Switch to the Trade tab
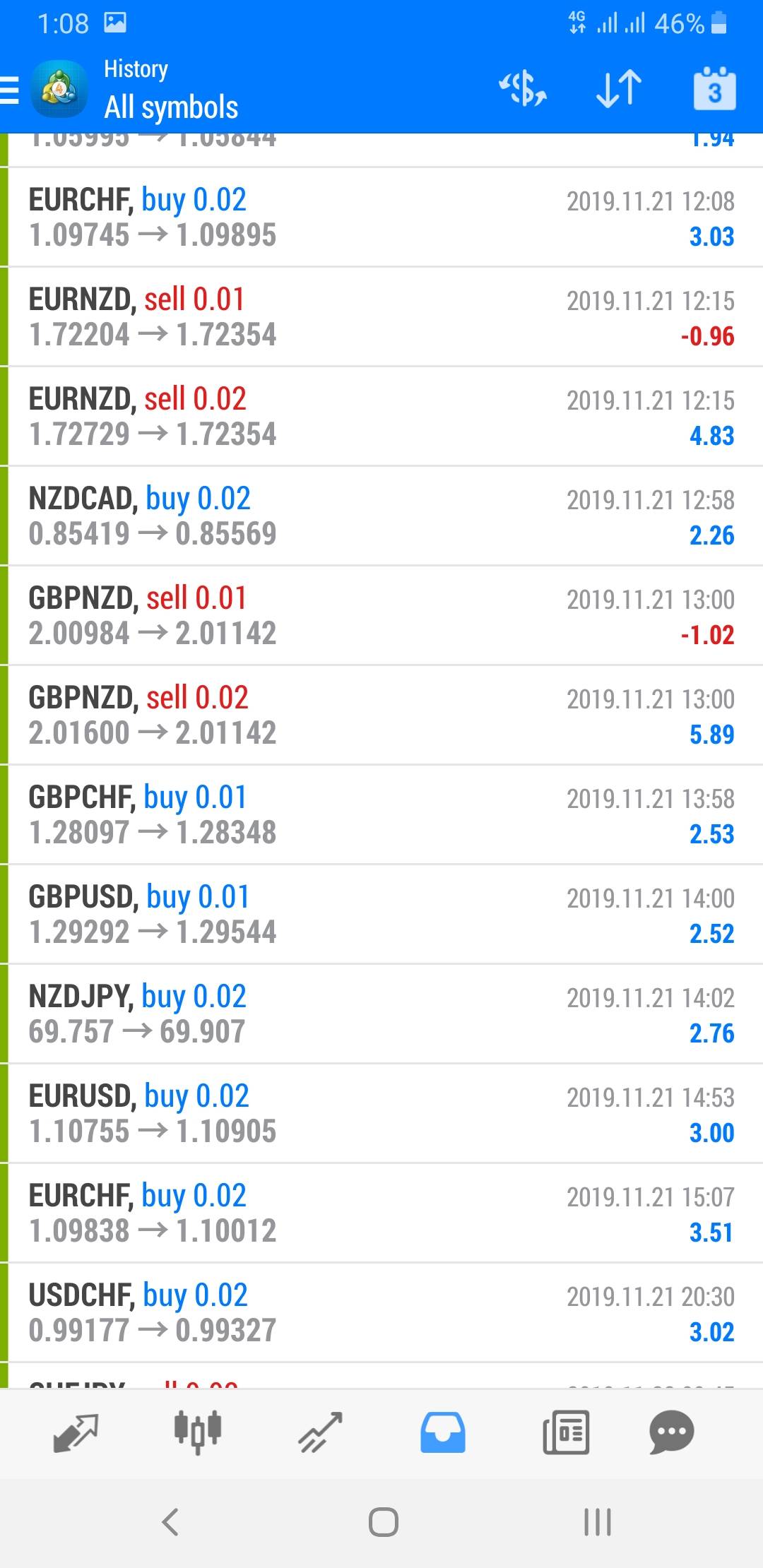The image size is (763, 1568). [320, 1433]
